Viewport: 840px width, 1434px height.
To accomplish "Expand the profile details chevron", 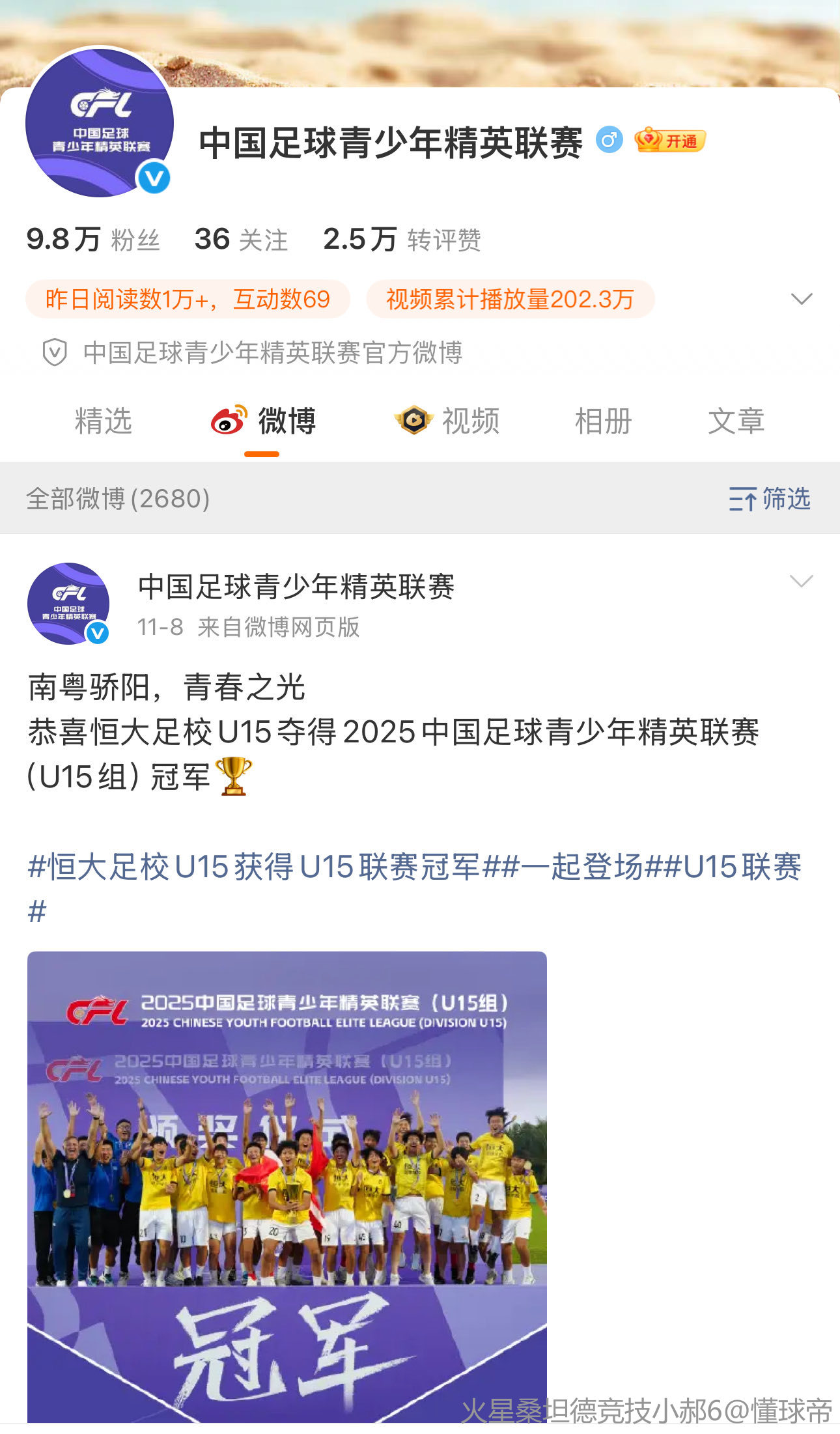I will coord(801,299).
